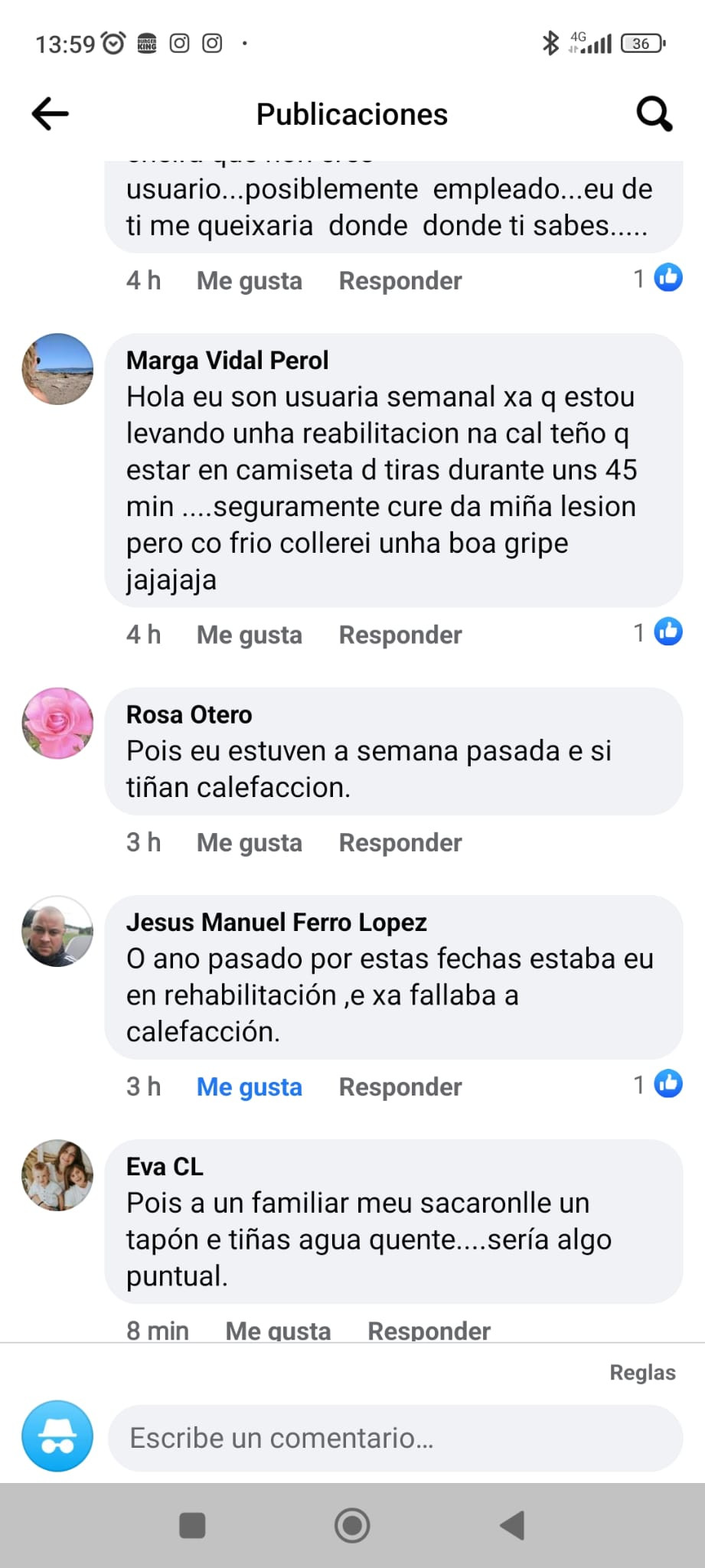Go to the system home screen
705x1568 pixels.
coord(352,1525)
